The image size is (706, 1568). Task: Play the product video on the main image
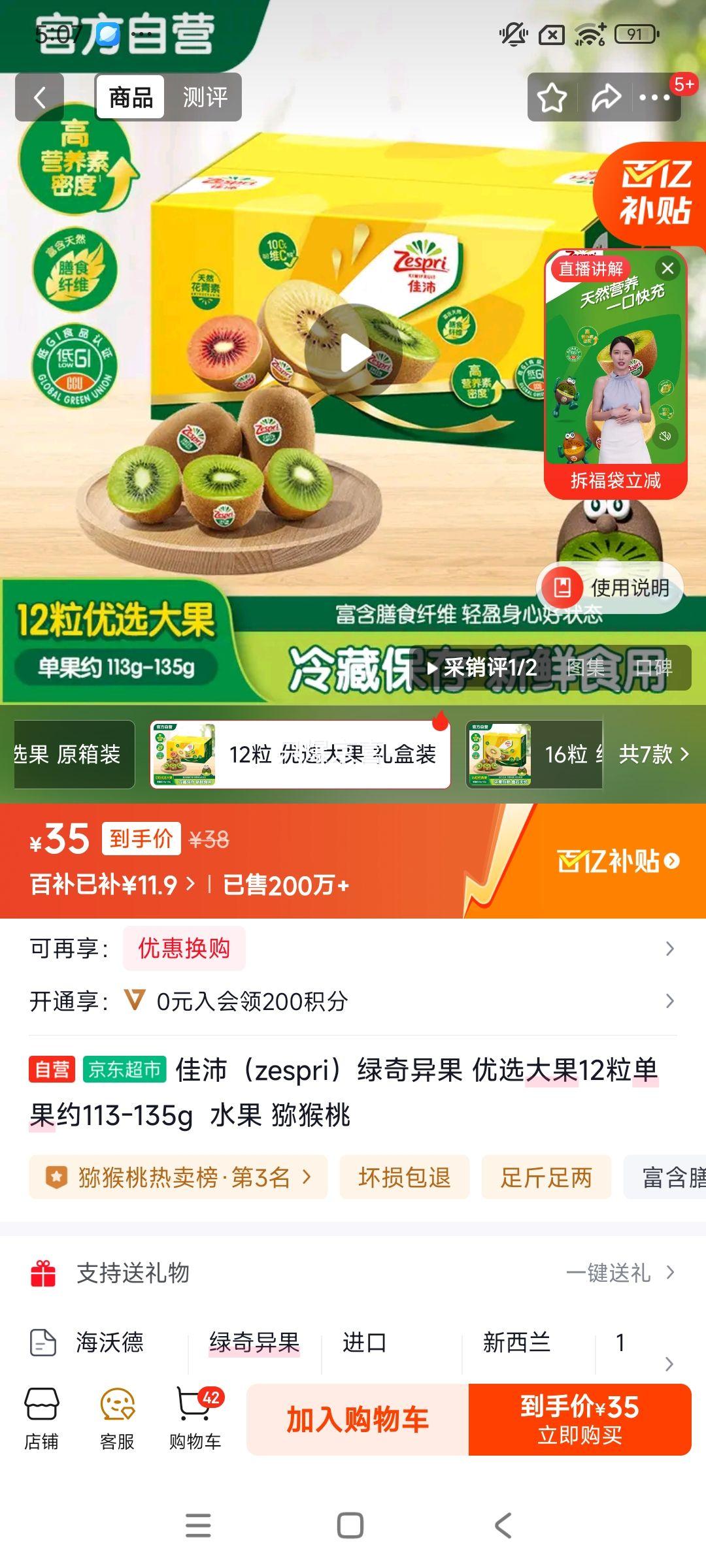[x=353, y=350]
